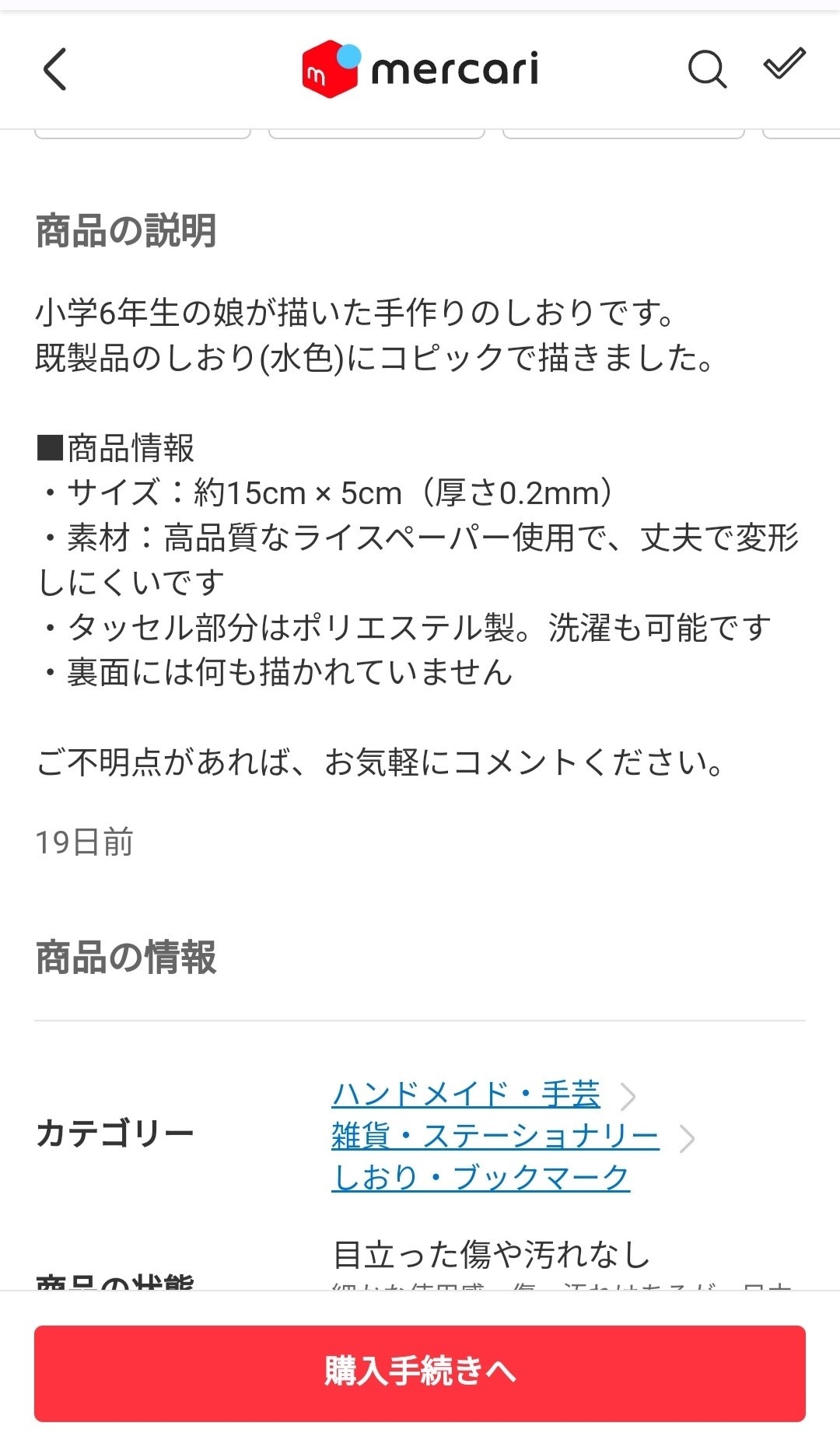
Task: Go back using the top-left arrow
Action: (54, 69)
